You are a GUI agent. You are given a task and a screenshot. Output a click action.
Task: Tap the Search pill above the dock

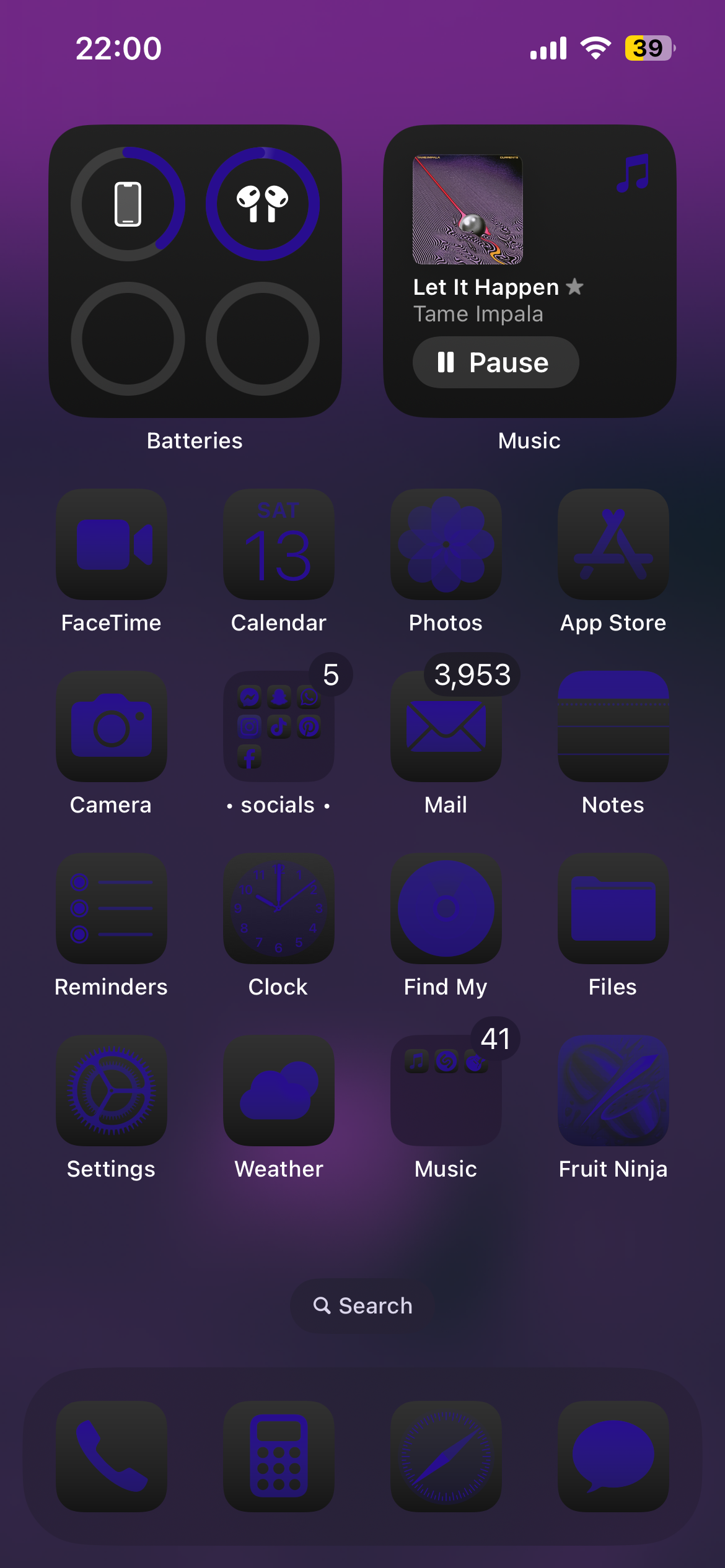pos(362,1306)
